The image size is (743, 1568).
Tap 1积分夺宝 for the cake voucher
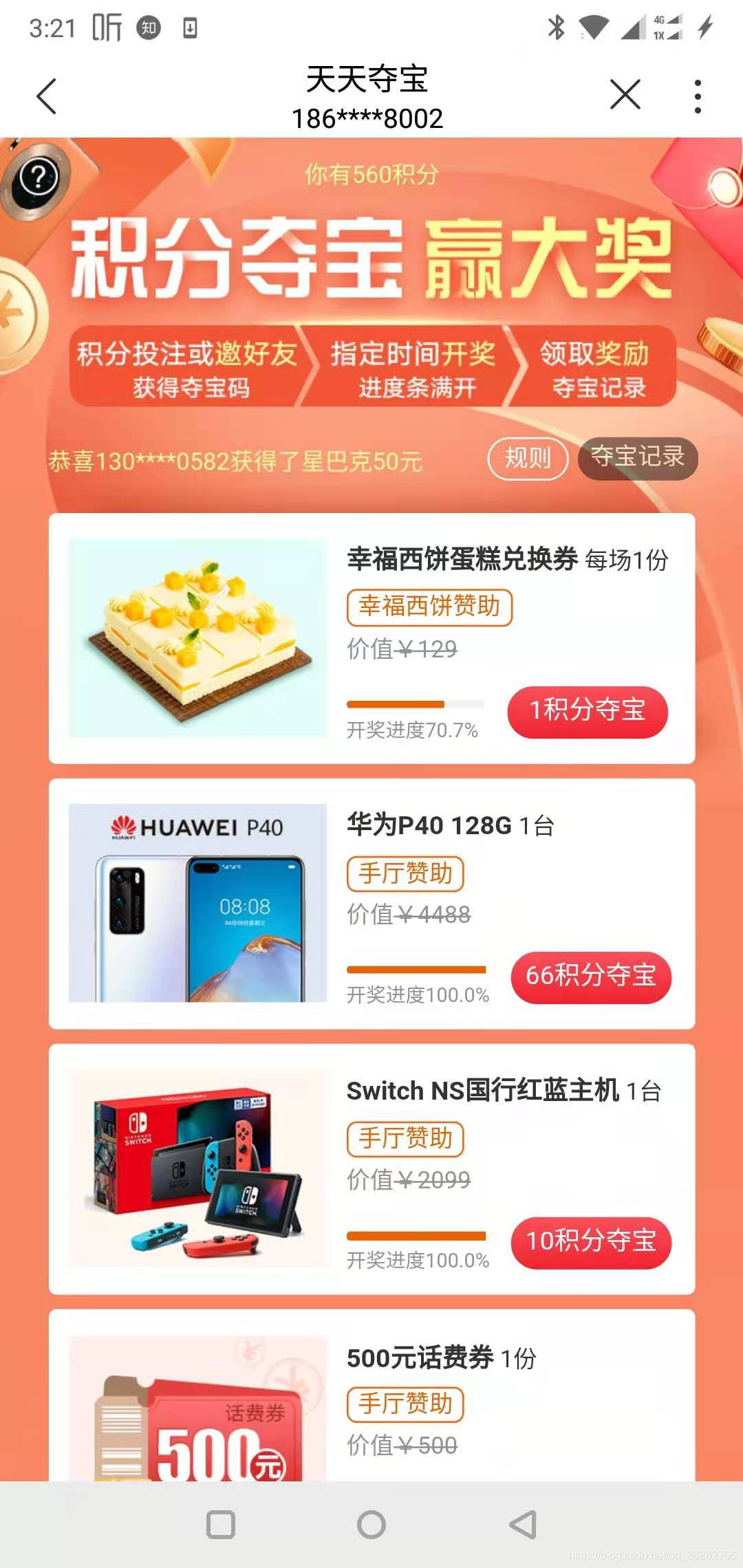point(588,711)
